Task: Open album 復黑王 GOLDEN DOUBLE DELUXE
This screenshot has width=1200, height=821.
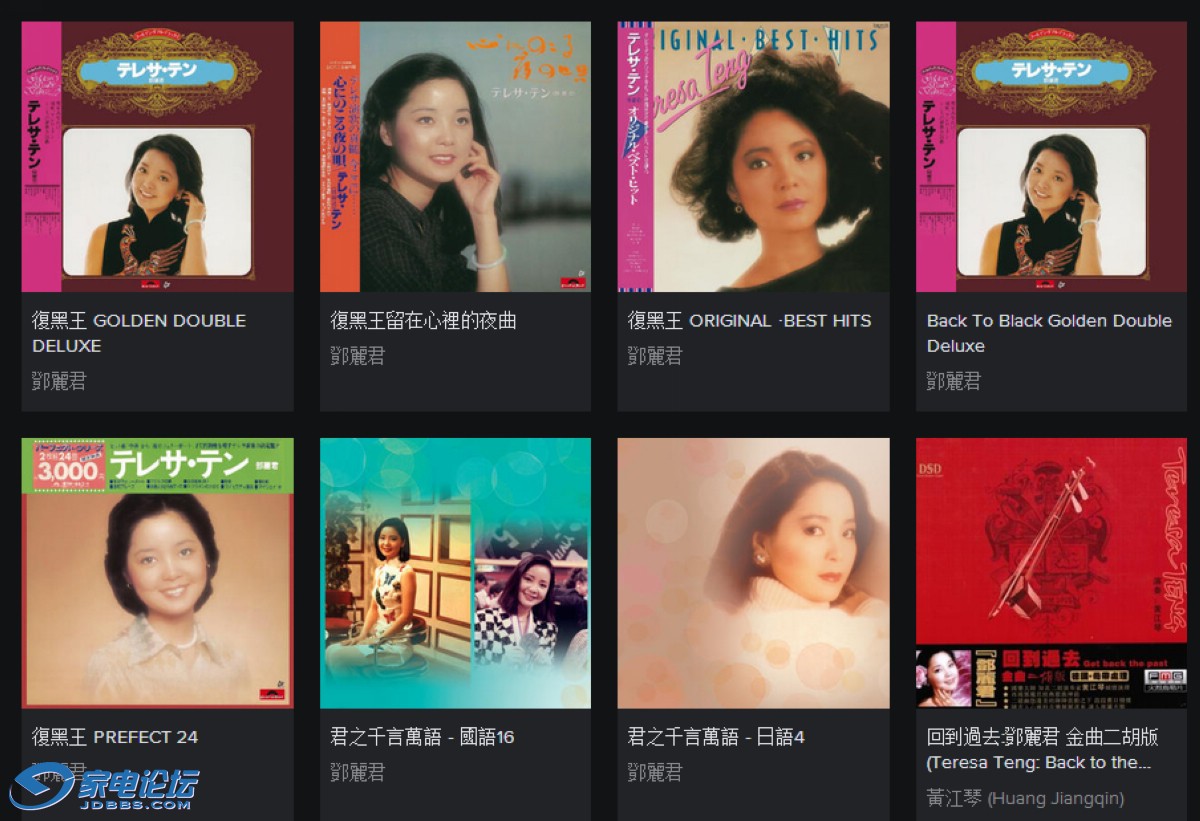Action: (x=157, y=157)
